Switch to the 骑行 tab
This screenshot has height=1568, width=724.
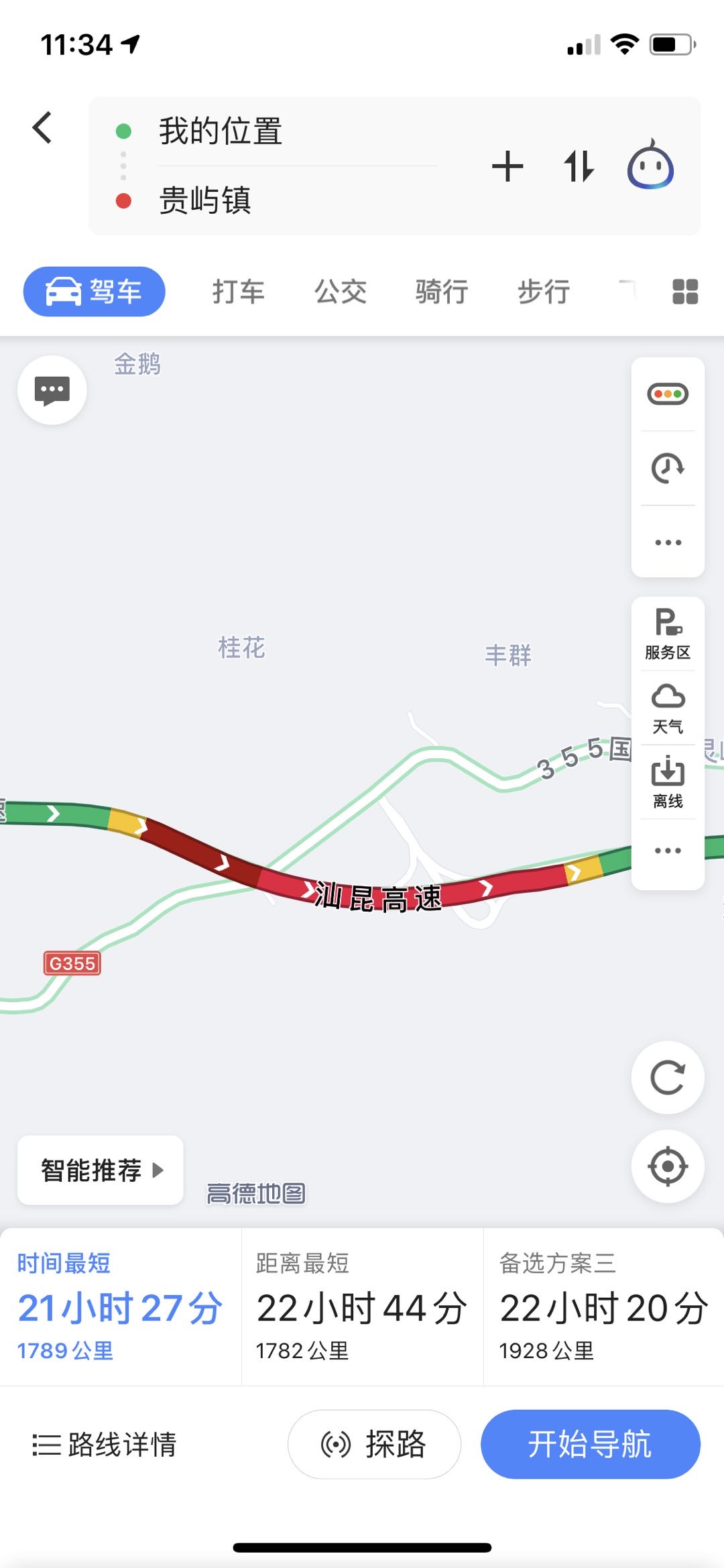pyautogui.click(x=442, y=292)
